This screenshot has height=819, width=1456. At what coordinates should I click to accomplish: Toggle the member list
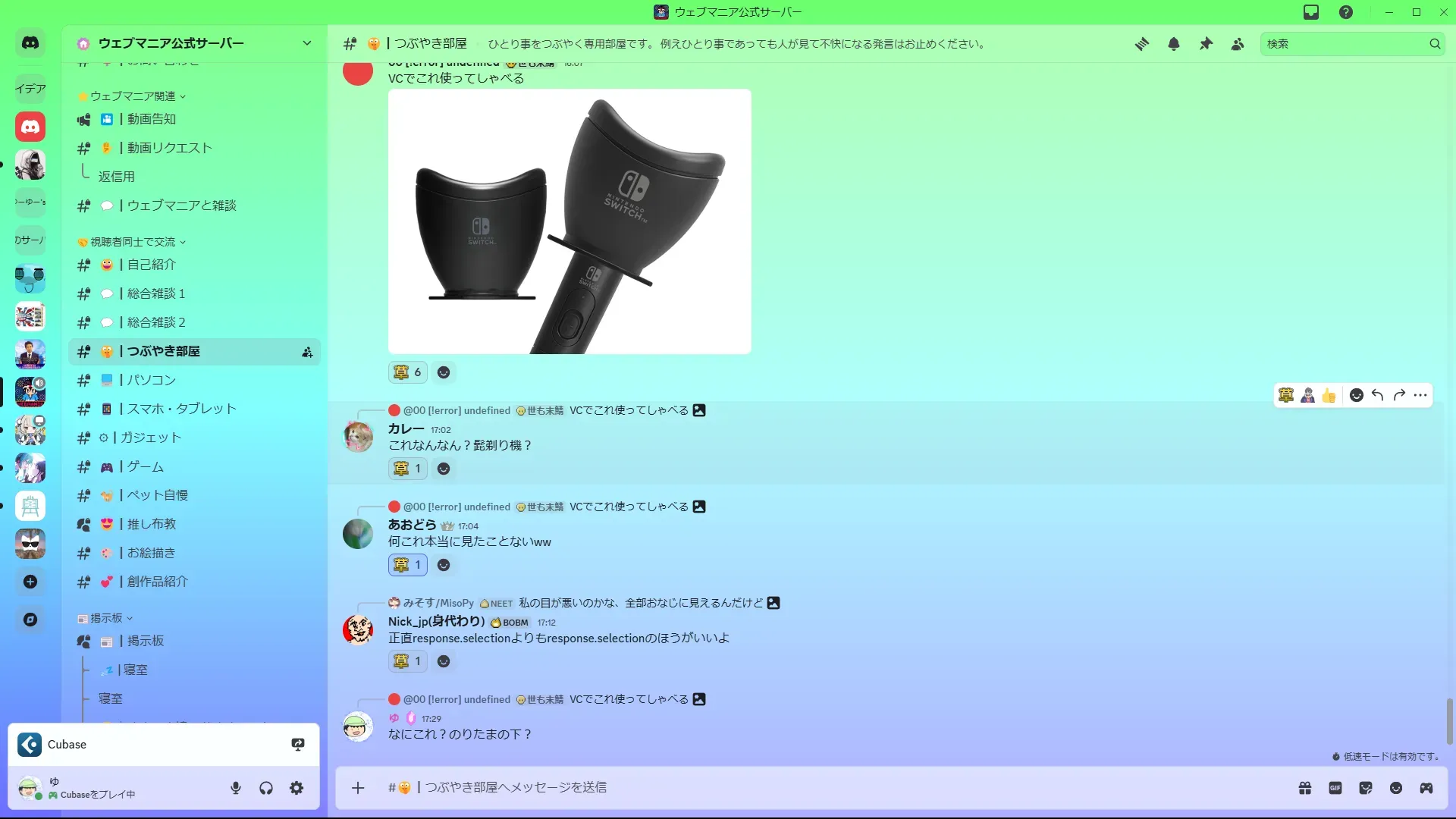click(x=1238, y=44)
